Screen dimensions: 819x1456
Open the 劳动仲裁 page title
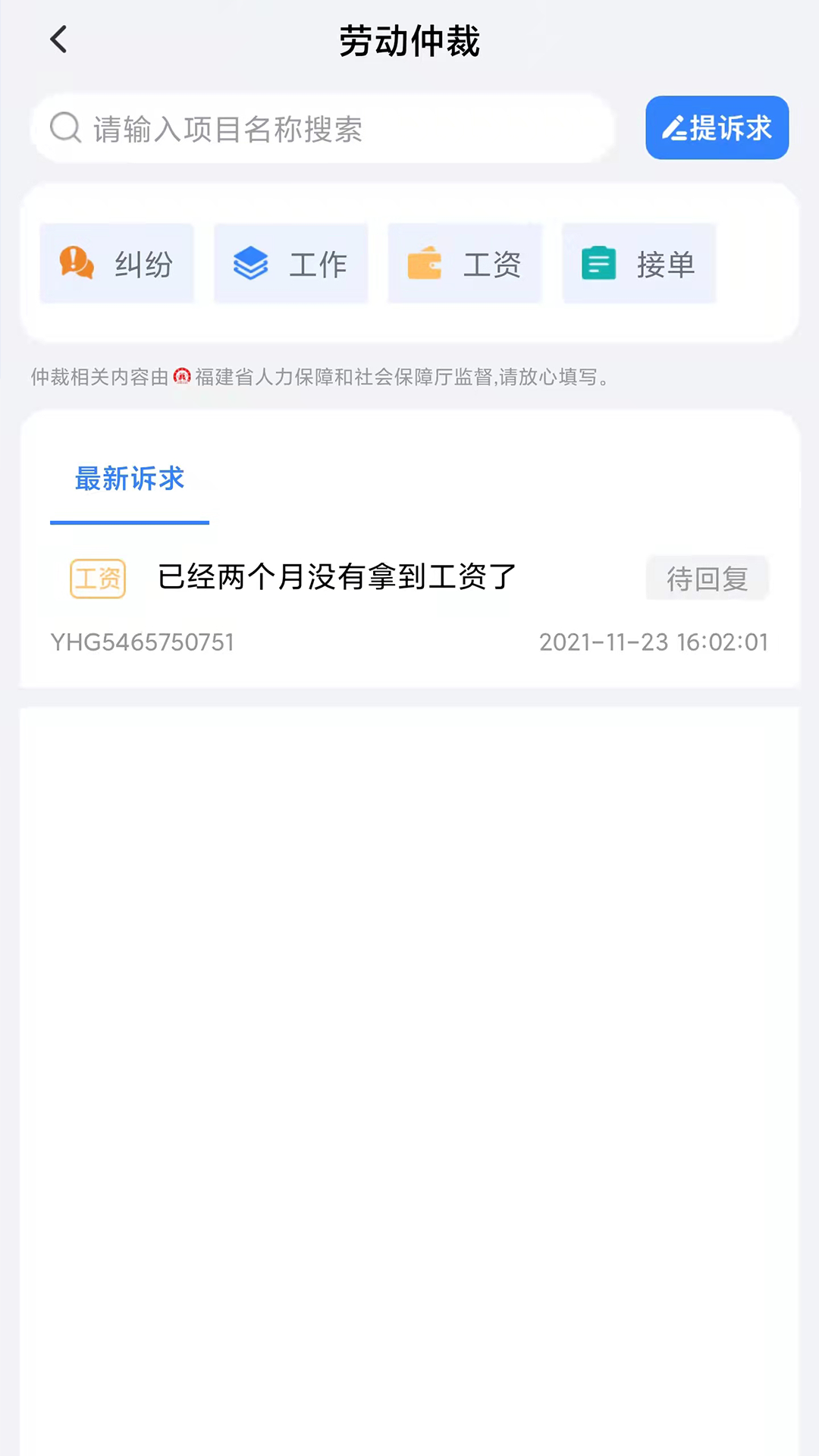click(x=409, y=42)
